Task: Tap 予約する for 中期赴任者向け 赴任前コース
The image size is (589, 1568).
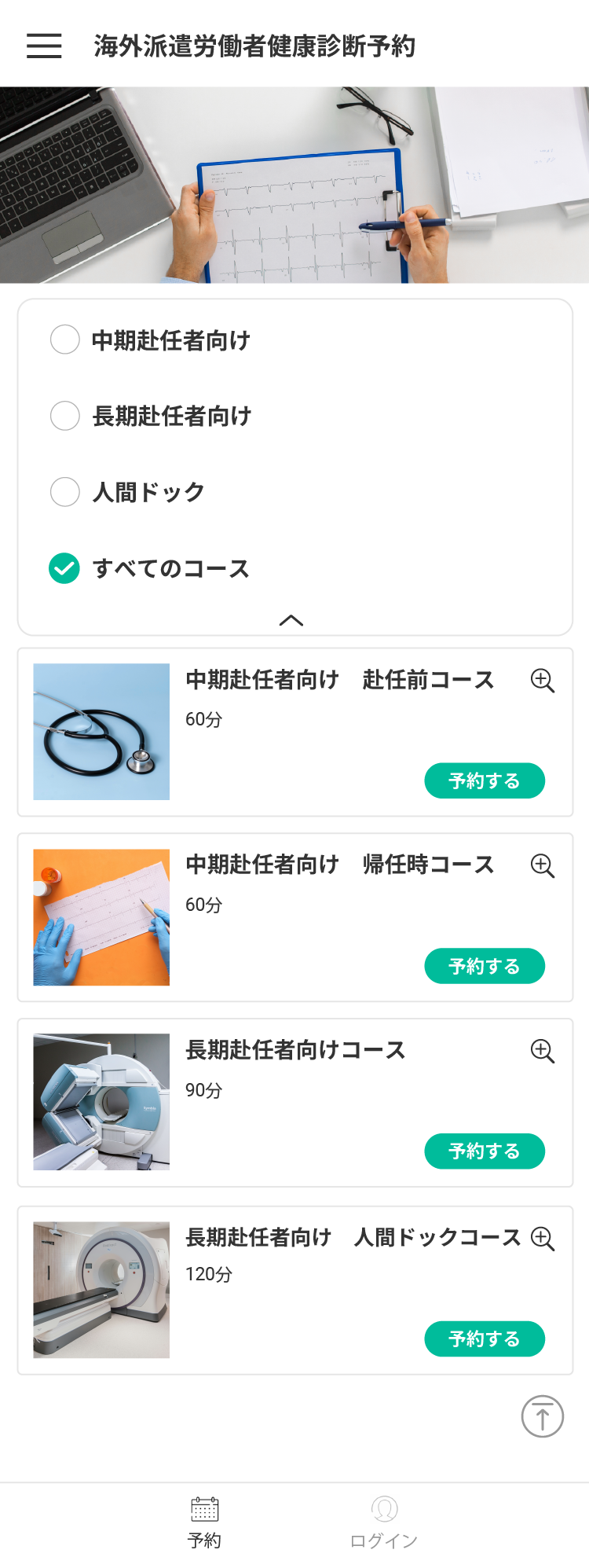Action: [x=485, y=780]
